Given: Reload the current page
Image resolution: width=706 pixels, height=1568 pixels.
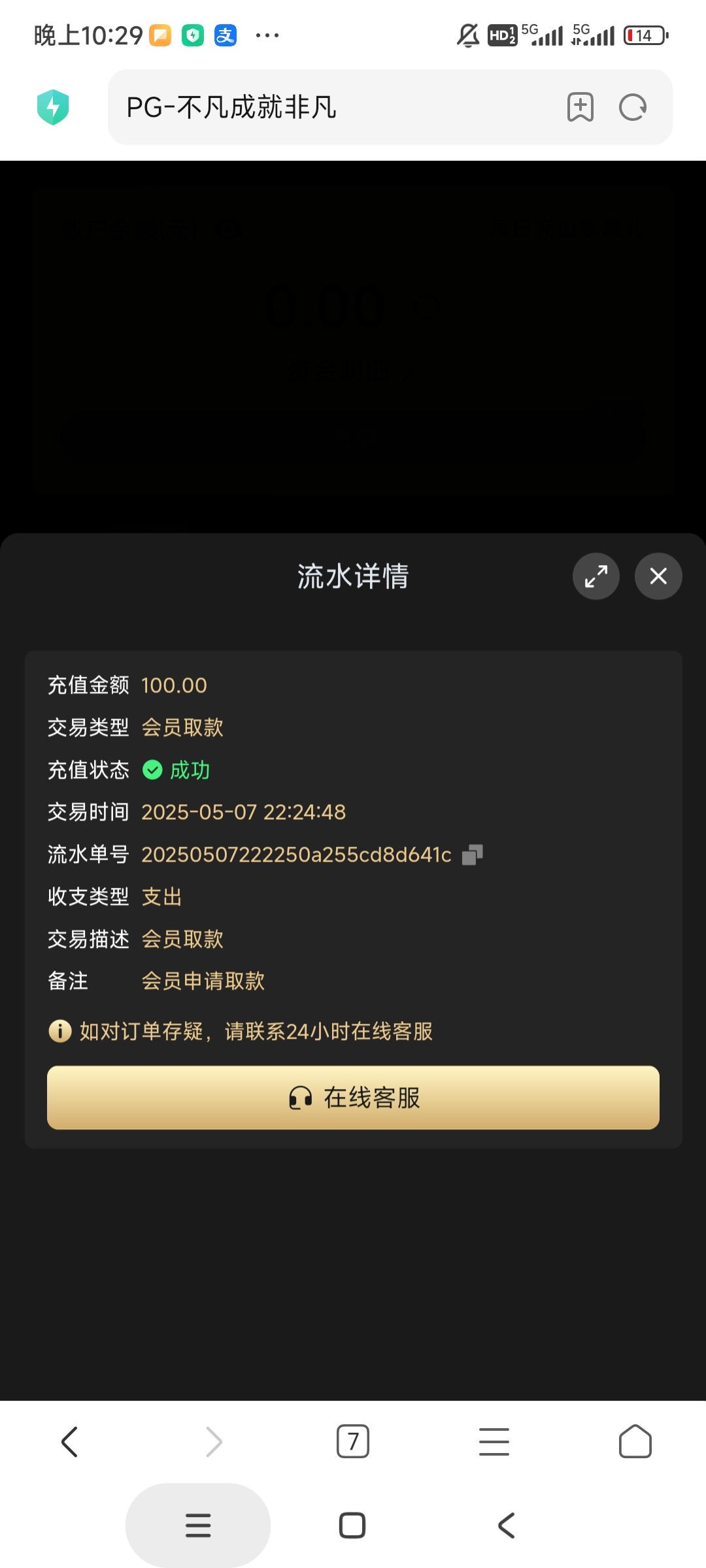Looking at the screenshot, I should pyautogui.click(x=633, y=107).
